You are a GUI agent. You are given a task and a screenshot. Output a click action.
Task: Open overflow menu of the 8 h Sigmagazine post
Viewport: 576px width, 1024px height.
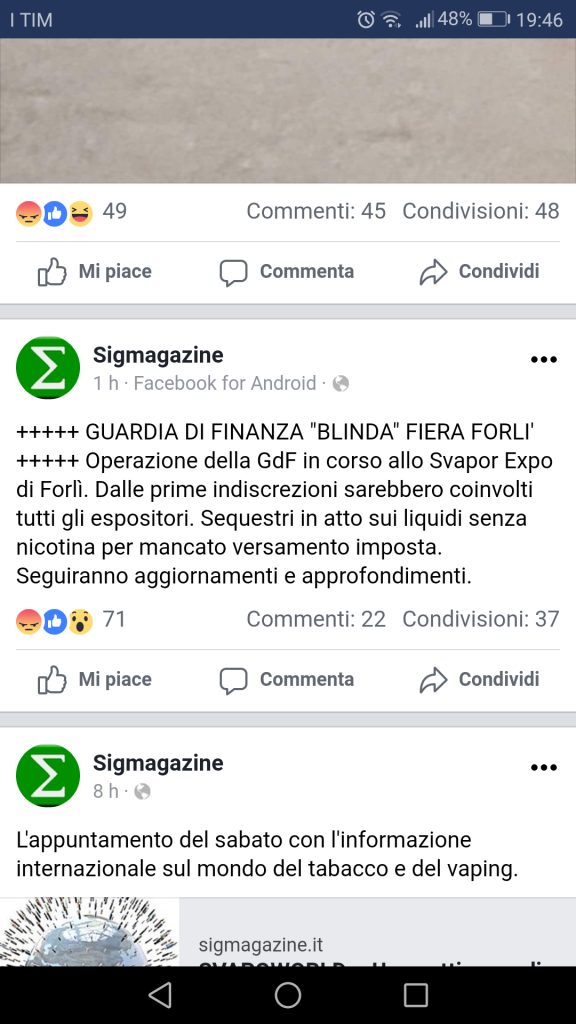[543, 767]
